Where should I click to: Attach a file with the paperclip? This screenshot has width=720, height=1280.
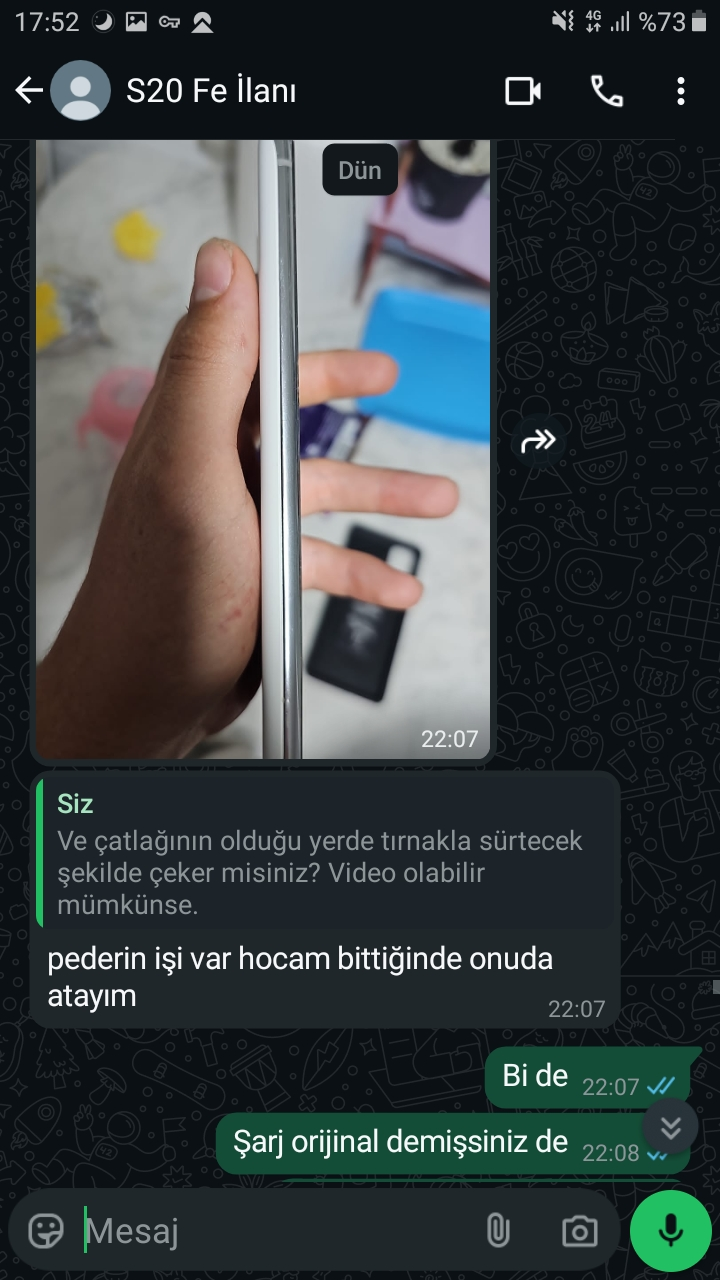click(x=497, y=1230)
